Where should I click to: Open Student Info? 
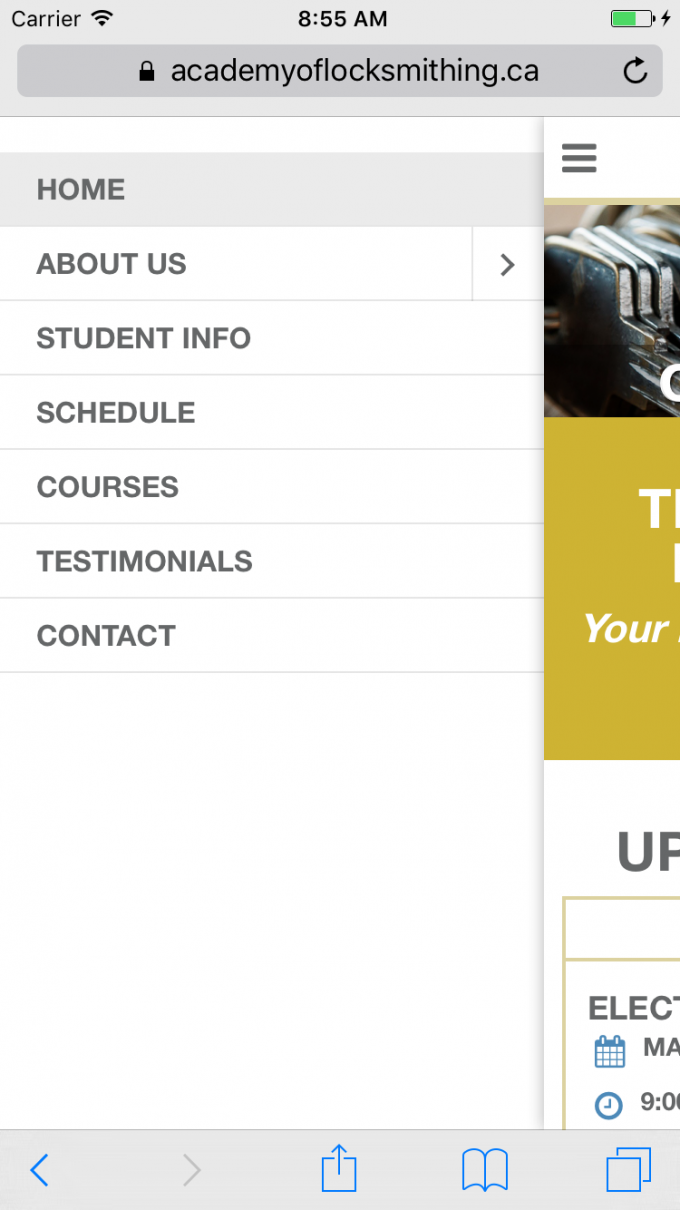(x=143, y=338)
